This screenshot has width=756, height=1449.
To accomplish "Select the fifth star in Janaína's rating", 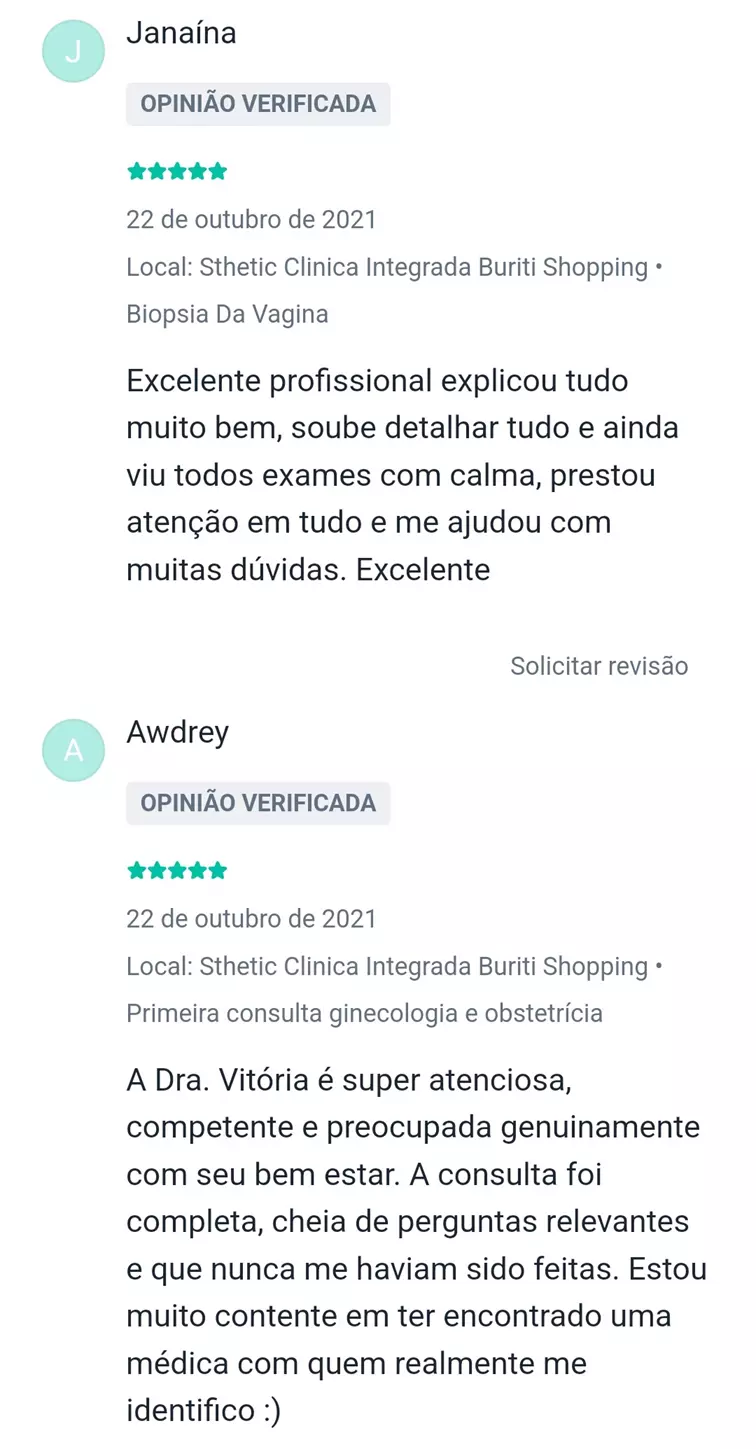I will pos(216,171).
